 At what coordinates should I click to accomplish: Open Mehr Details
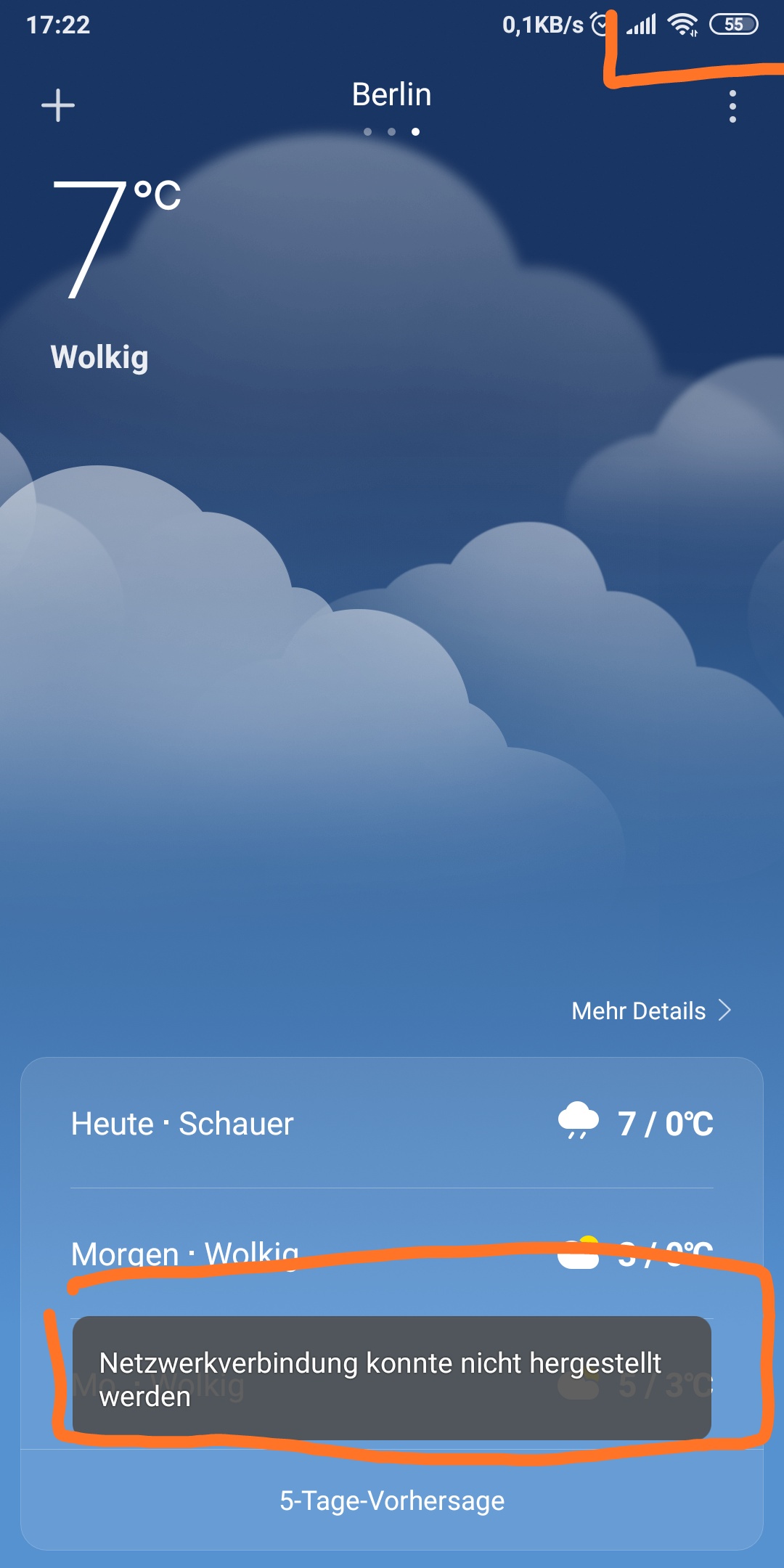[x=651, y=1010]
